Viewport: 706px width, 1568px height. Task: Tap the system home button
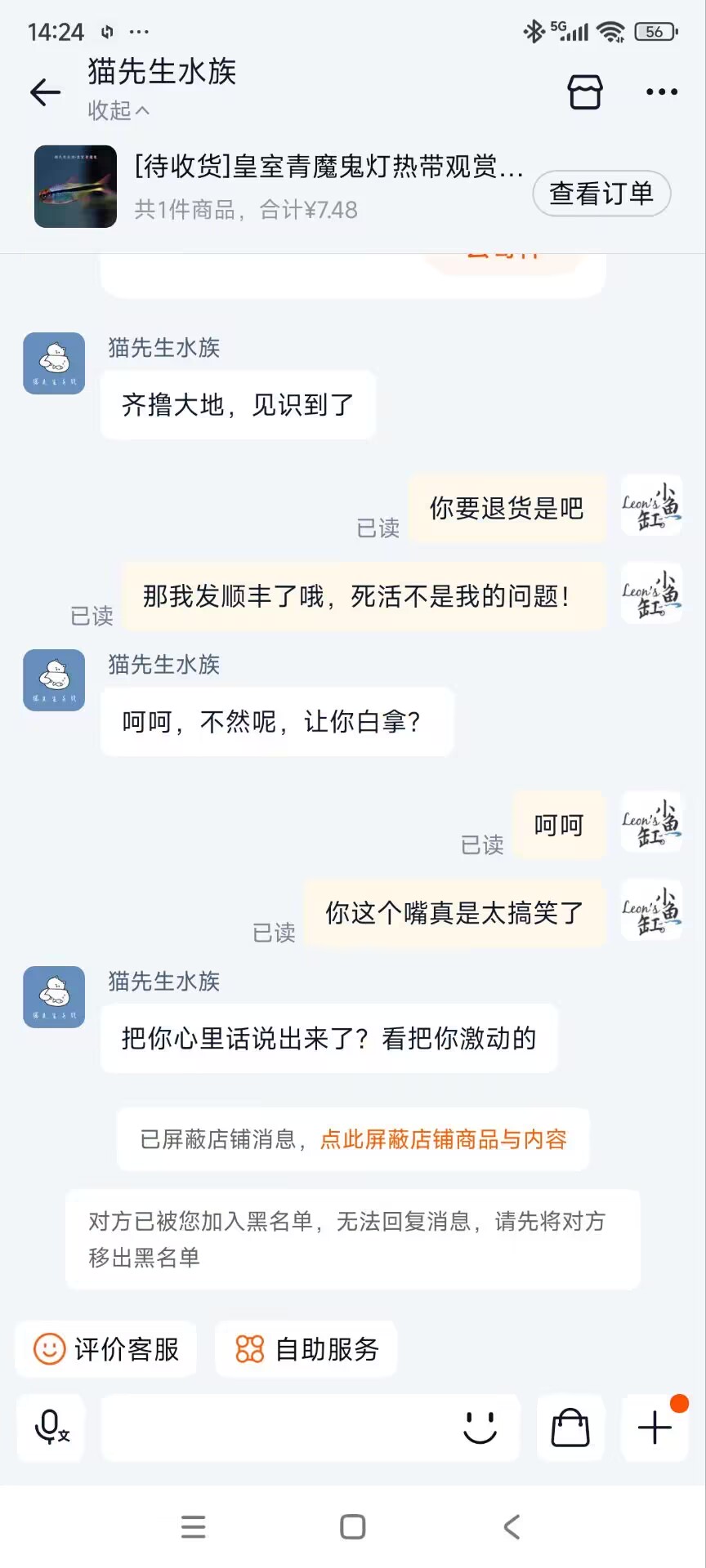pyautogui.click(x=353, y=1526)
